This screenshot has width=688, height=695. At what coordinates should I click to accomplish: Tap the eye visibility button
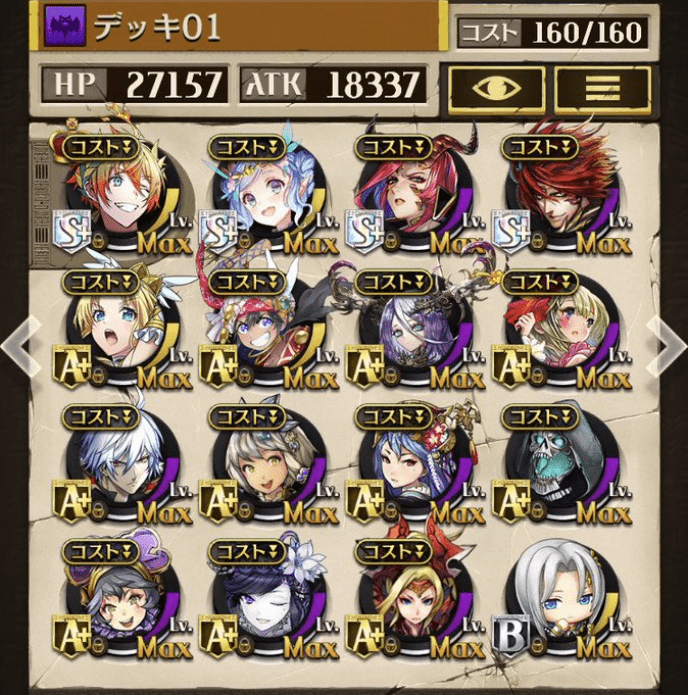click(496, 89)
